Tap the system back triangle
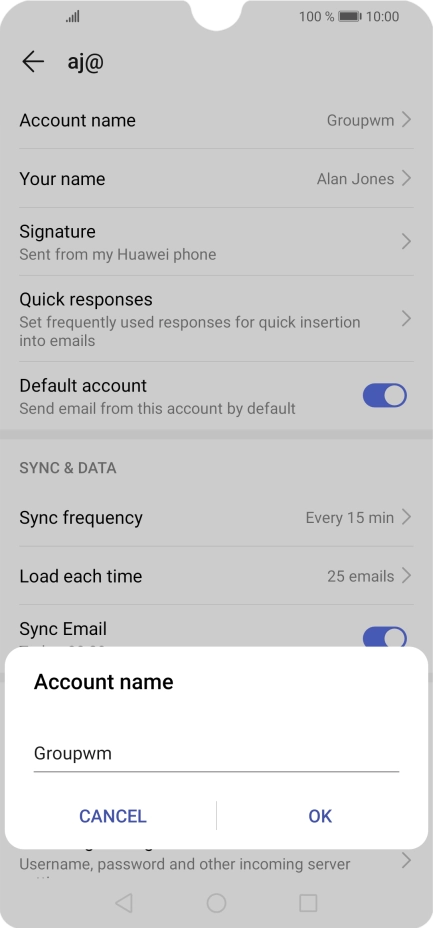This screenshot has width=433, height=928. coord(124,903)
